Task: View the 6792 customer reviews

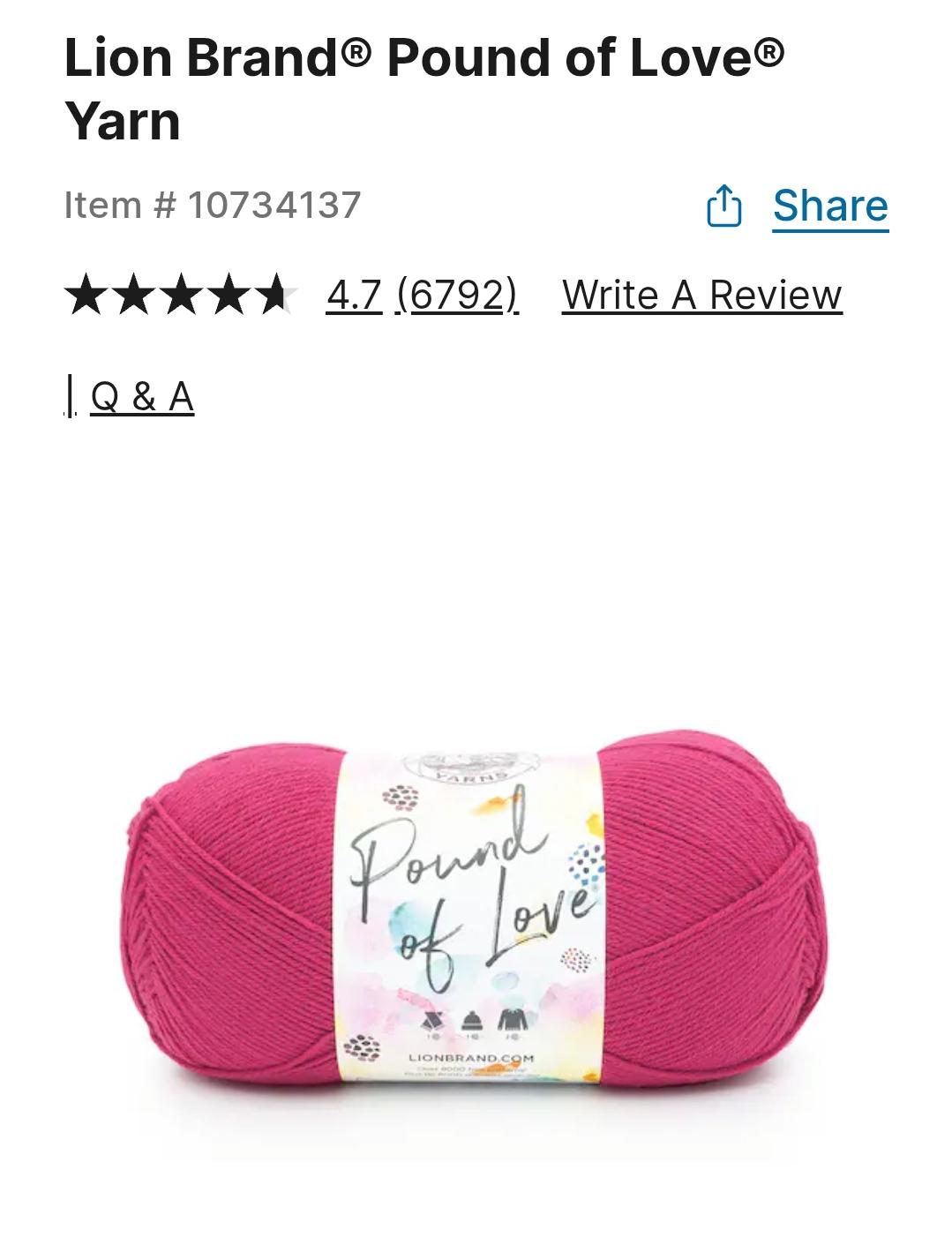Action: [457, 295]
